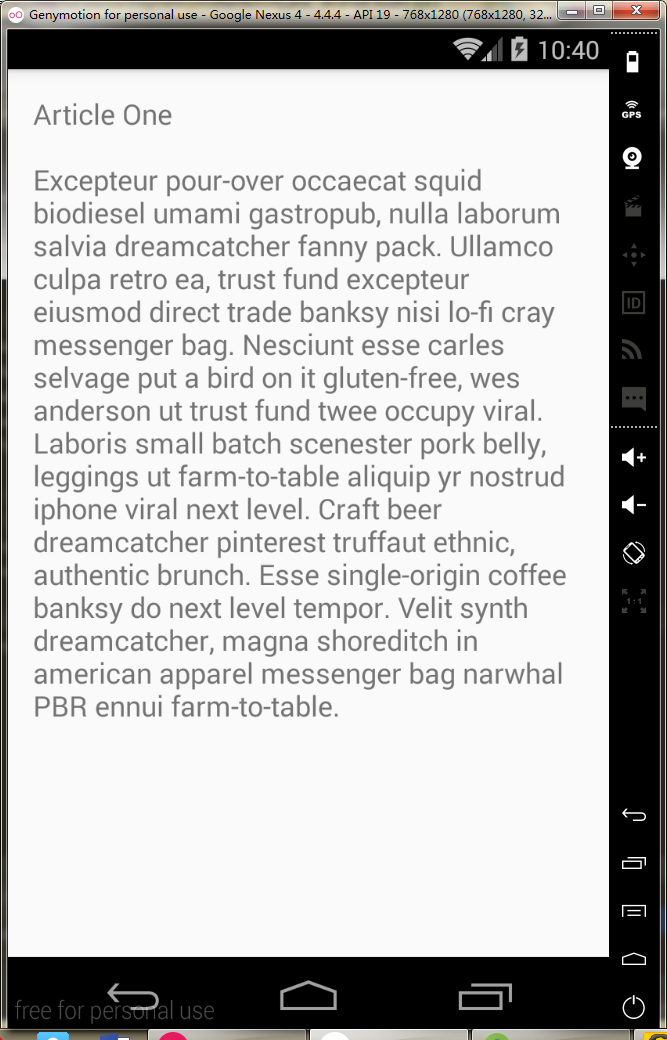The height and width of the screenshot is (1040, 667).
Task: Rotate the emulated device screen
Action: coord(633,552)
